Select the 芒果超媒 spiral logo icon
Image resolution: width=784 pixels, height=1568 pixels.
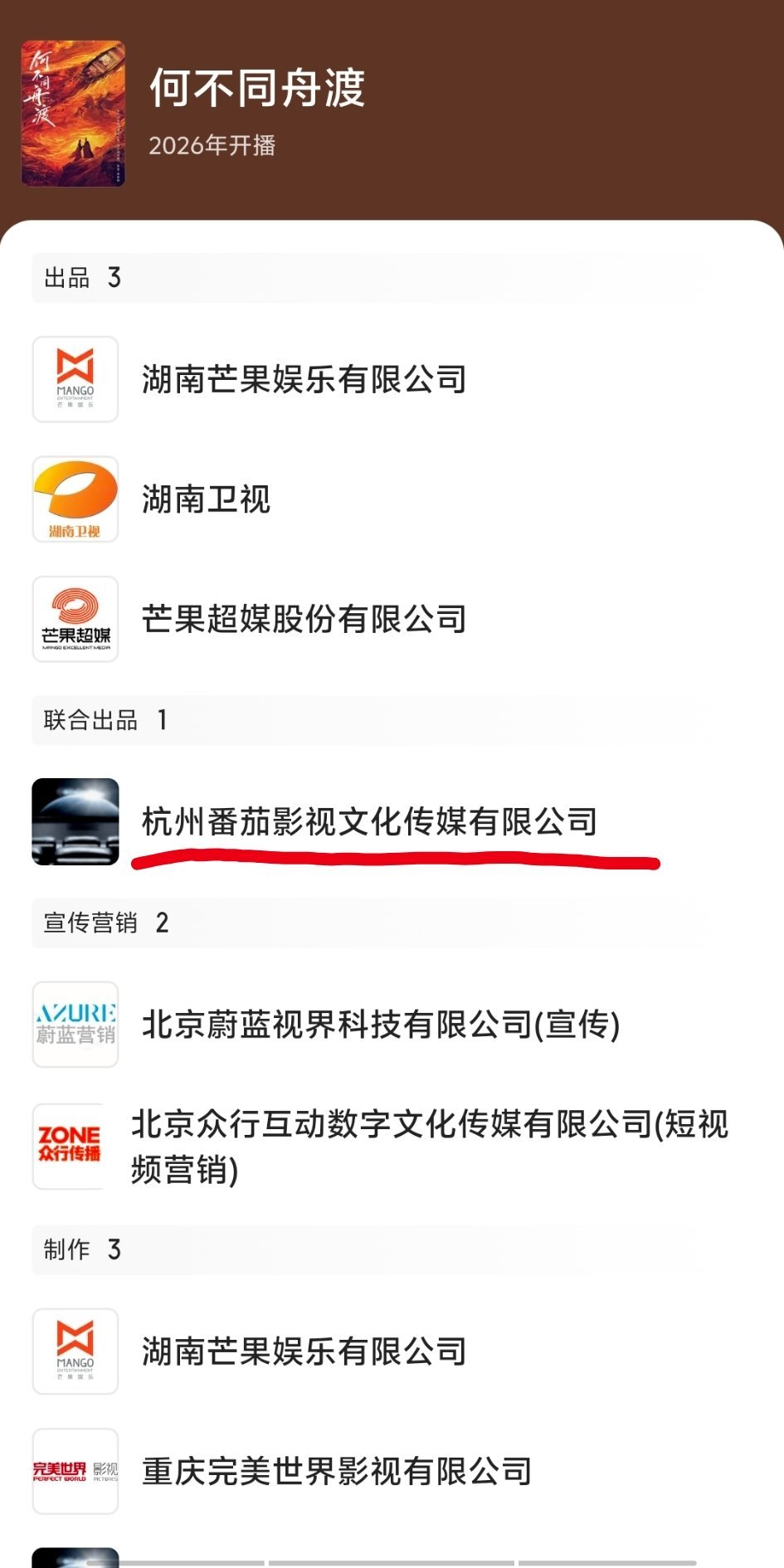tap(75, 618)
